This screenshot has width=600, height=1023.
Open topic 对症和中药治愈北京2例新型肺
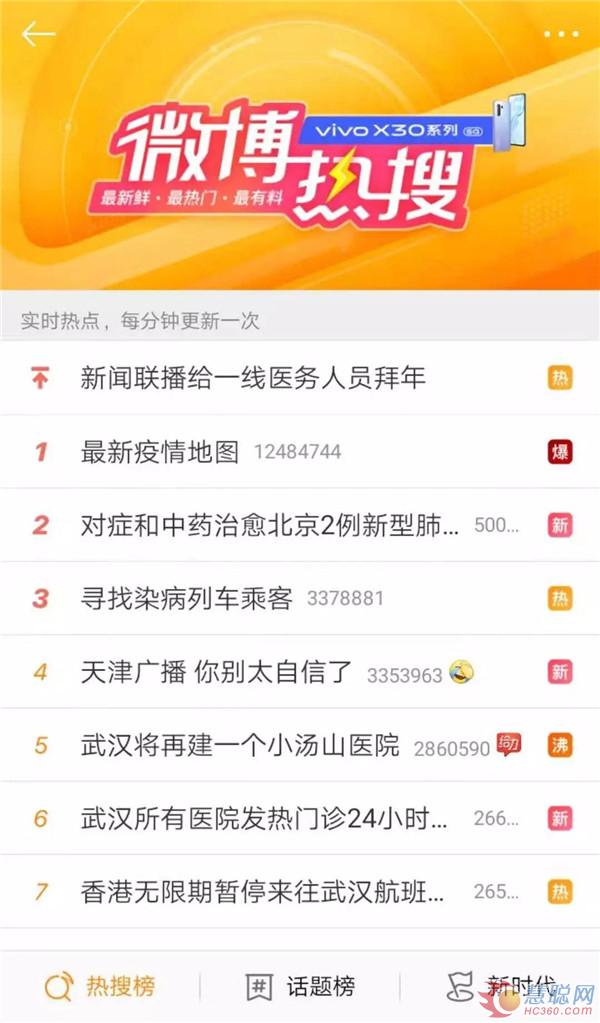pos(270,525)
